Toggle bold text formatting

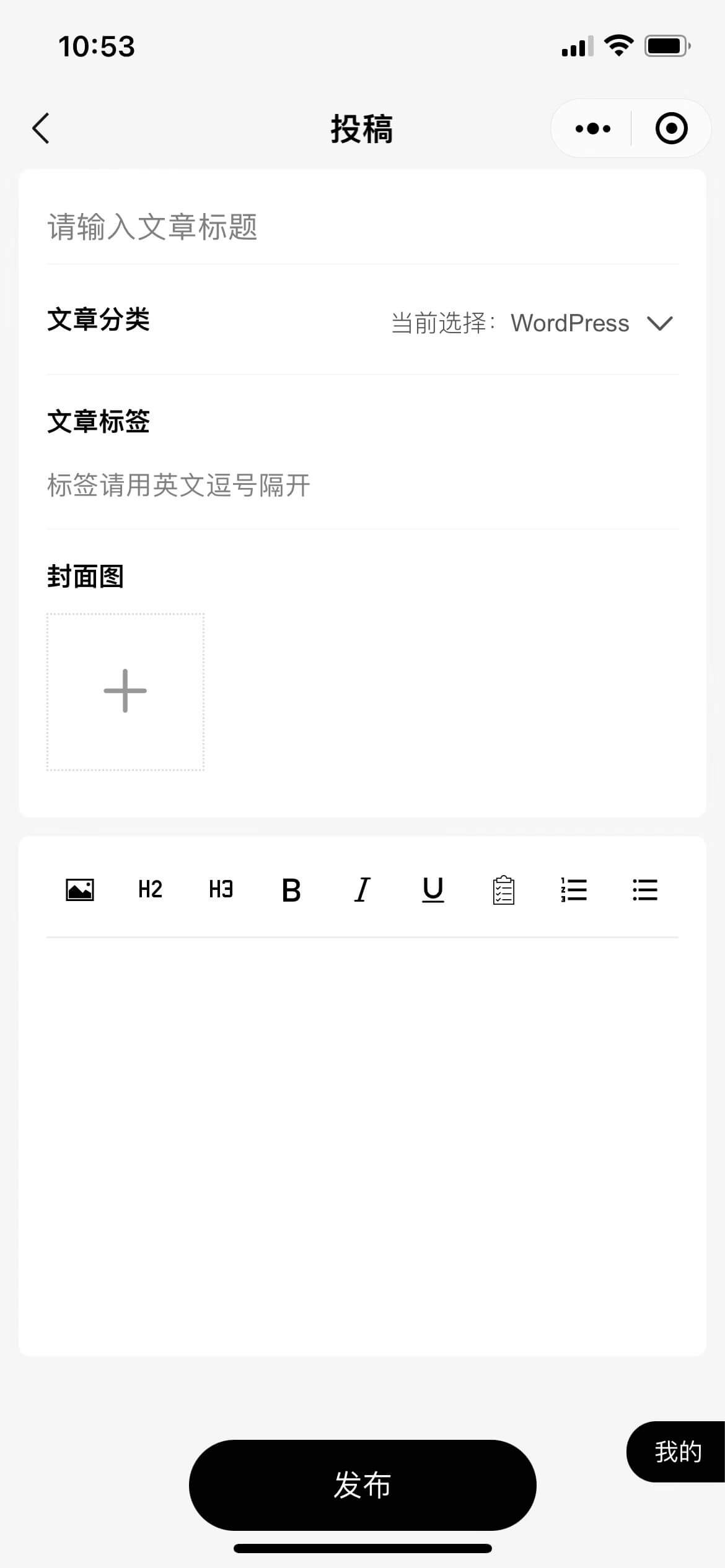[x=291, y=890]
